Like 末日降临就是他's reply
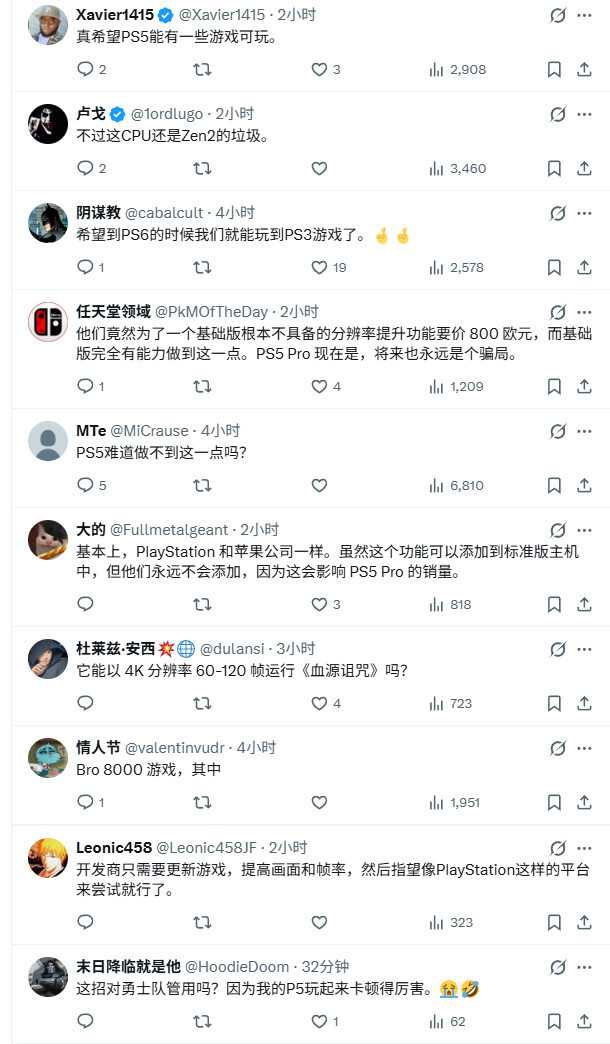 (x=319, y=1021)
